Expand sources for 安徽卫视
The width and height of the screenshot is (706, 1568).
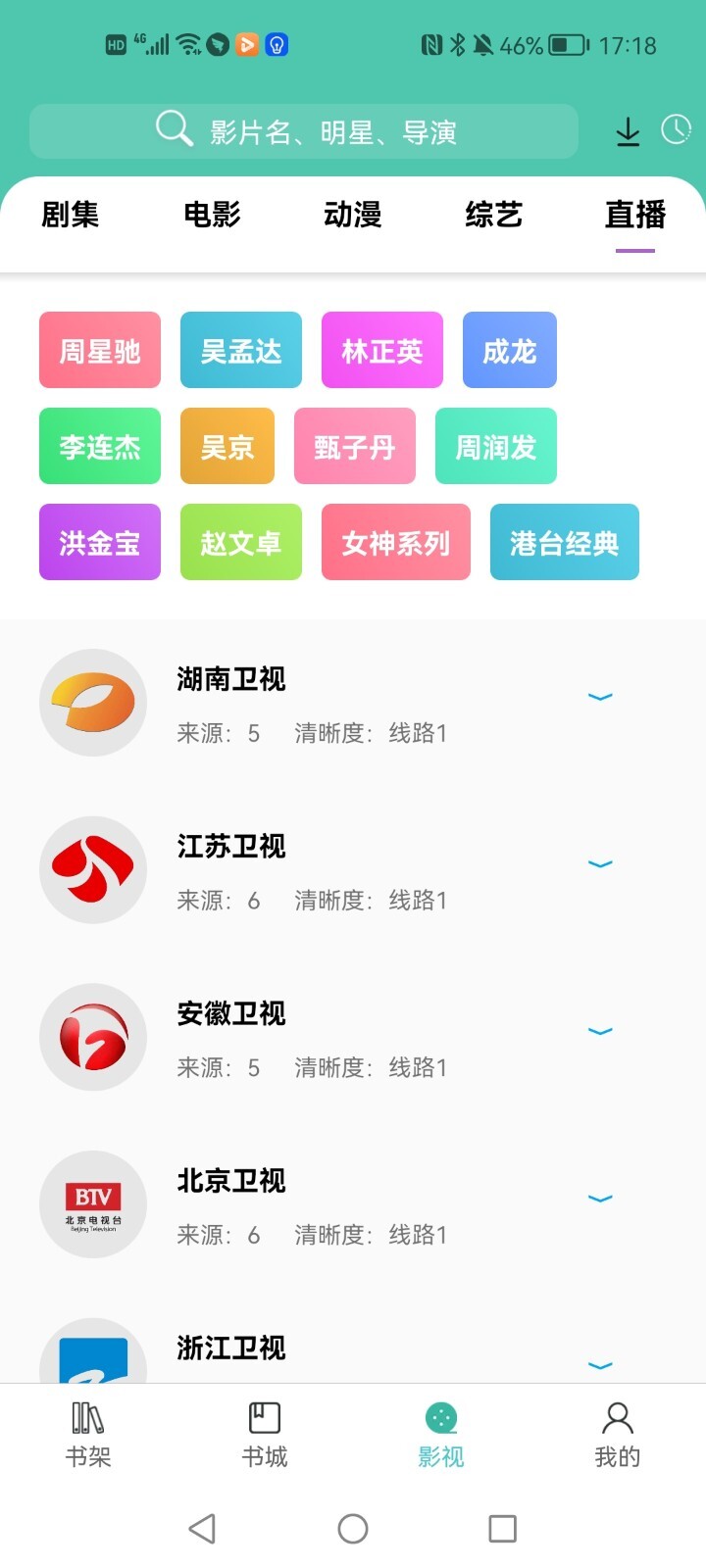tap(600, 1032)
